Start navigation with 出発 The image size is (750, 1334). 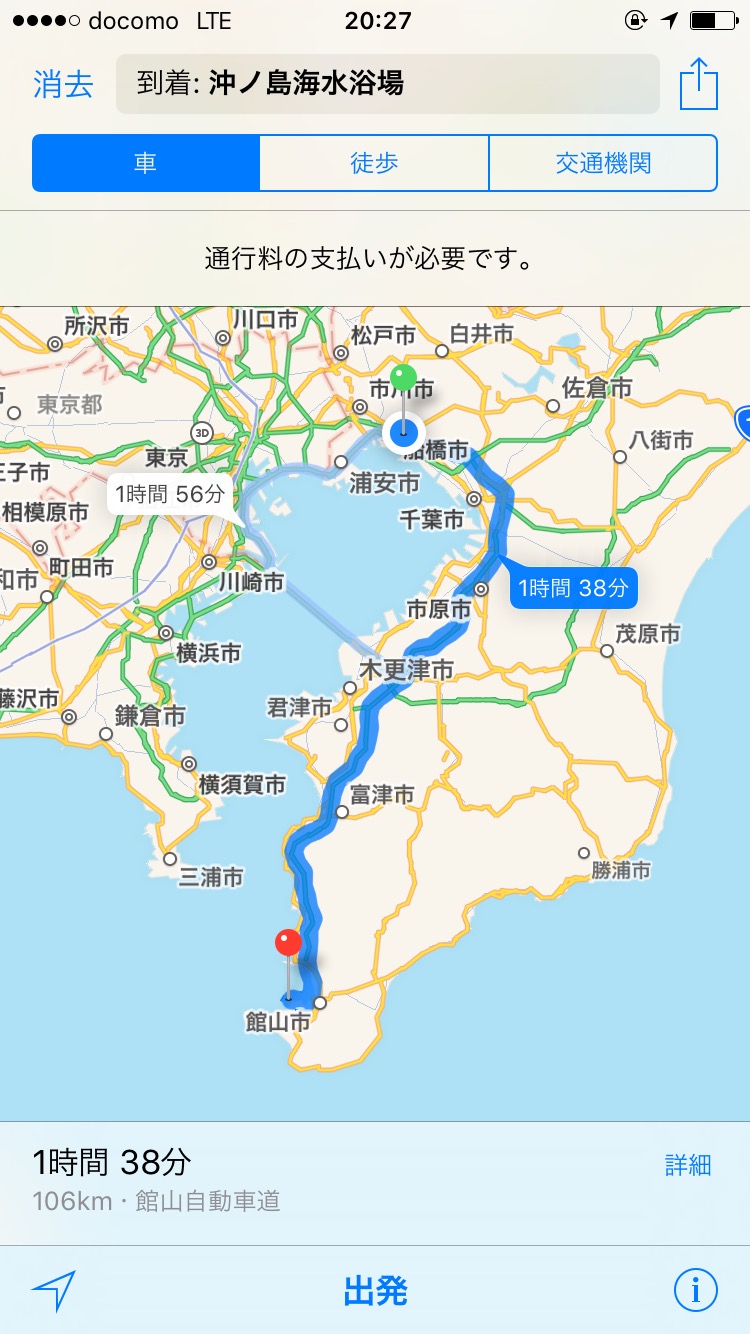click(x=375, y=1291)
